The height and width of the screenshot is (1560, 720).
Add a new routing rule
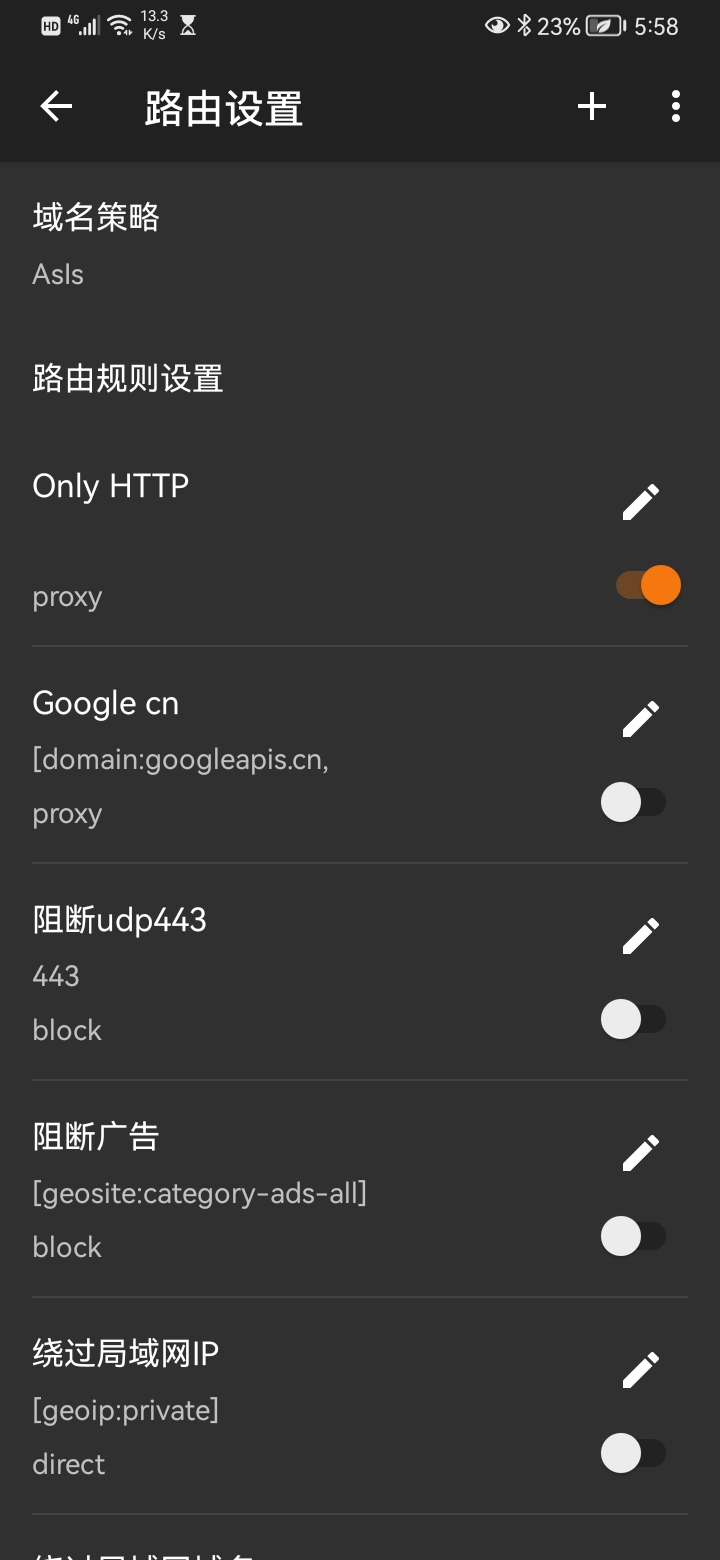coord(592,107)
